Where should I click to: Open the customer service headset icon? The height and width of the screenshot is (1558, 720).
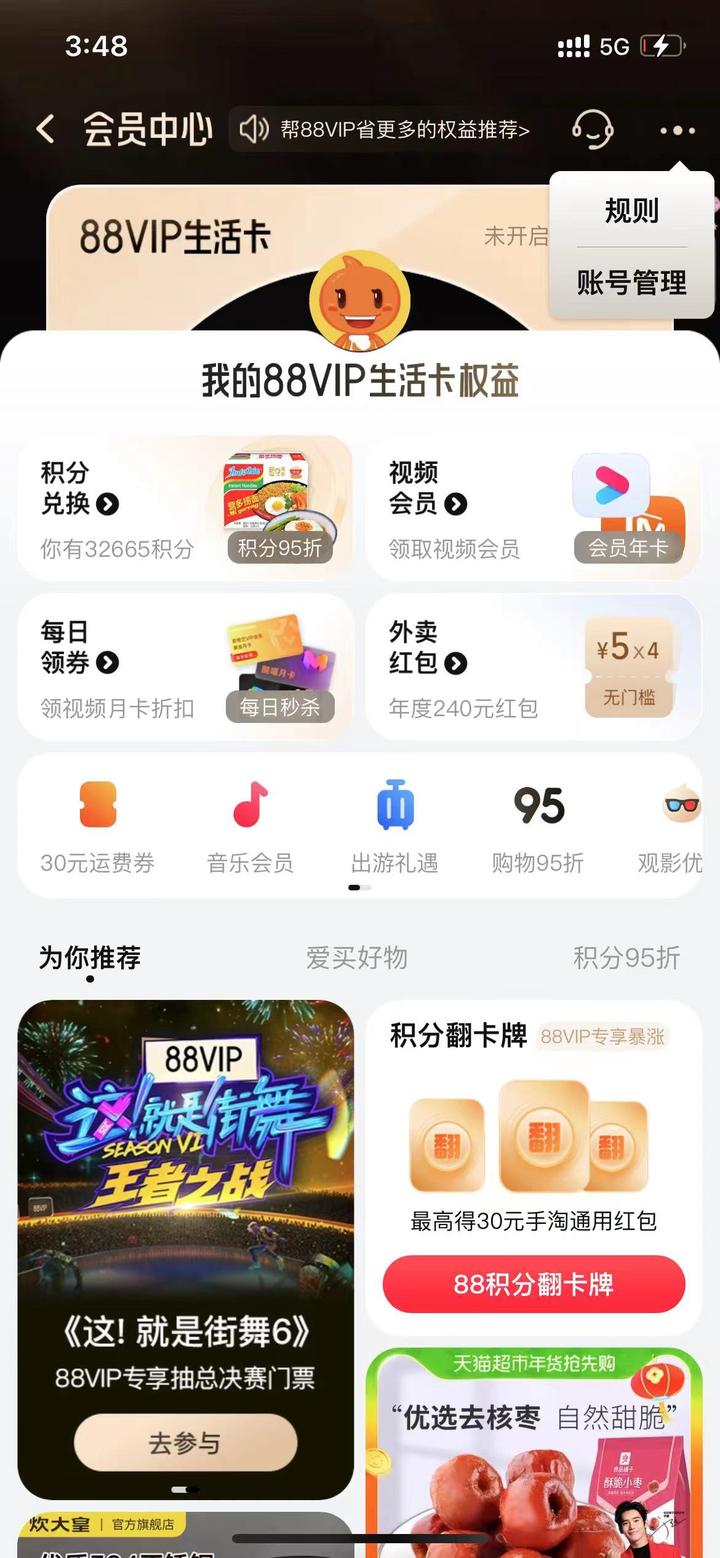click(593, 131)
